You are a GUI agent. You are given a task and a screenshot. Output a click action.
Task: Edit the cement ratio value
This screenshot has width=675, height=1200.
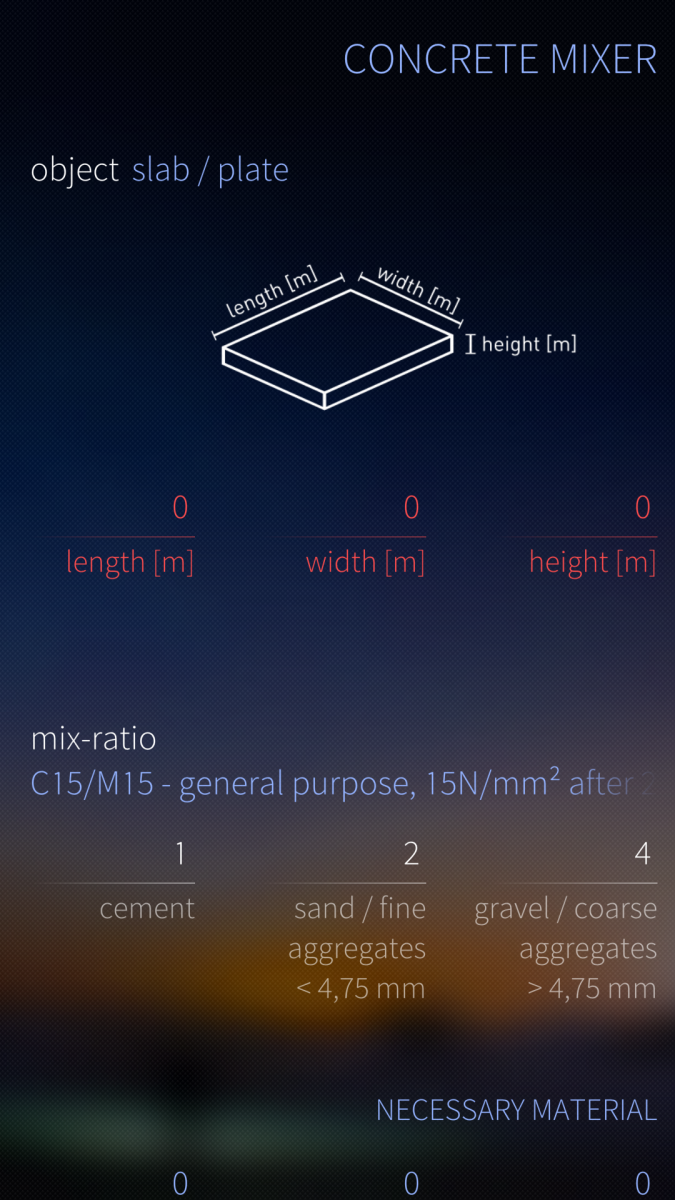click(118, 854)
